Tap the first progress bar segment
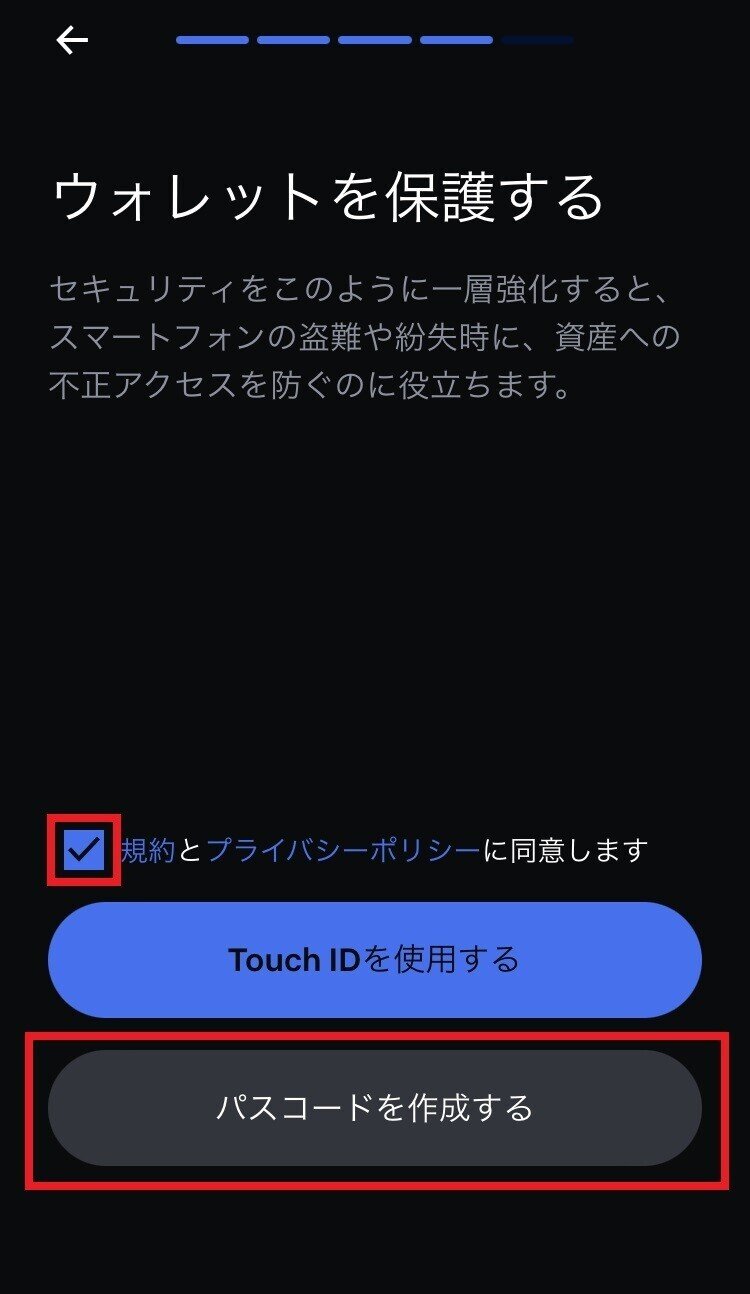The height and width of the screenshot is (1294, 750). [210, 40]
